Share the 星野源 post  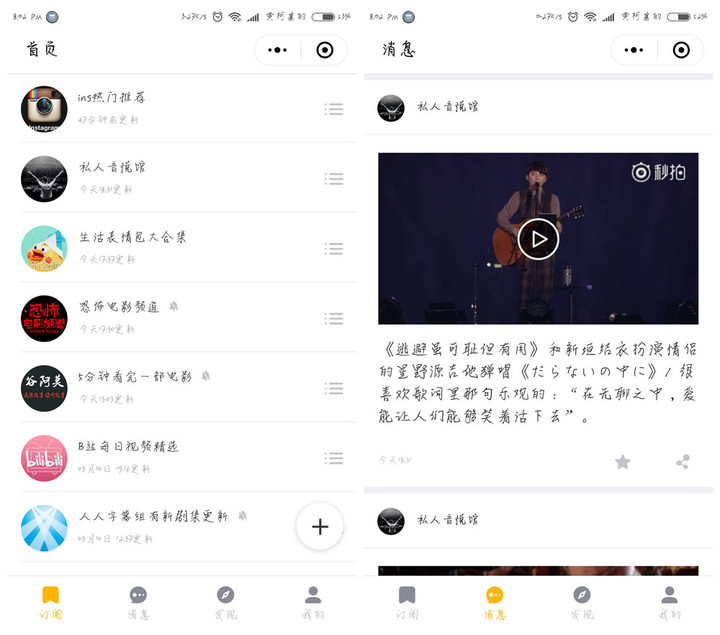pos(683,462)
